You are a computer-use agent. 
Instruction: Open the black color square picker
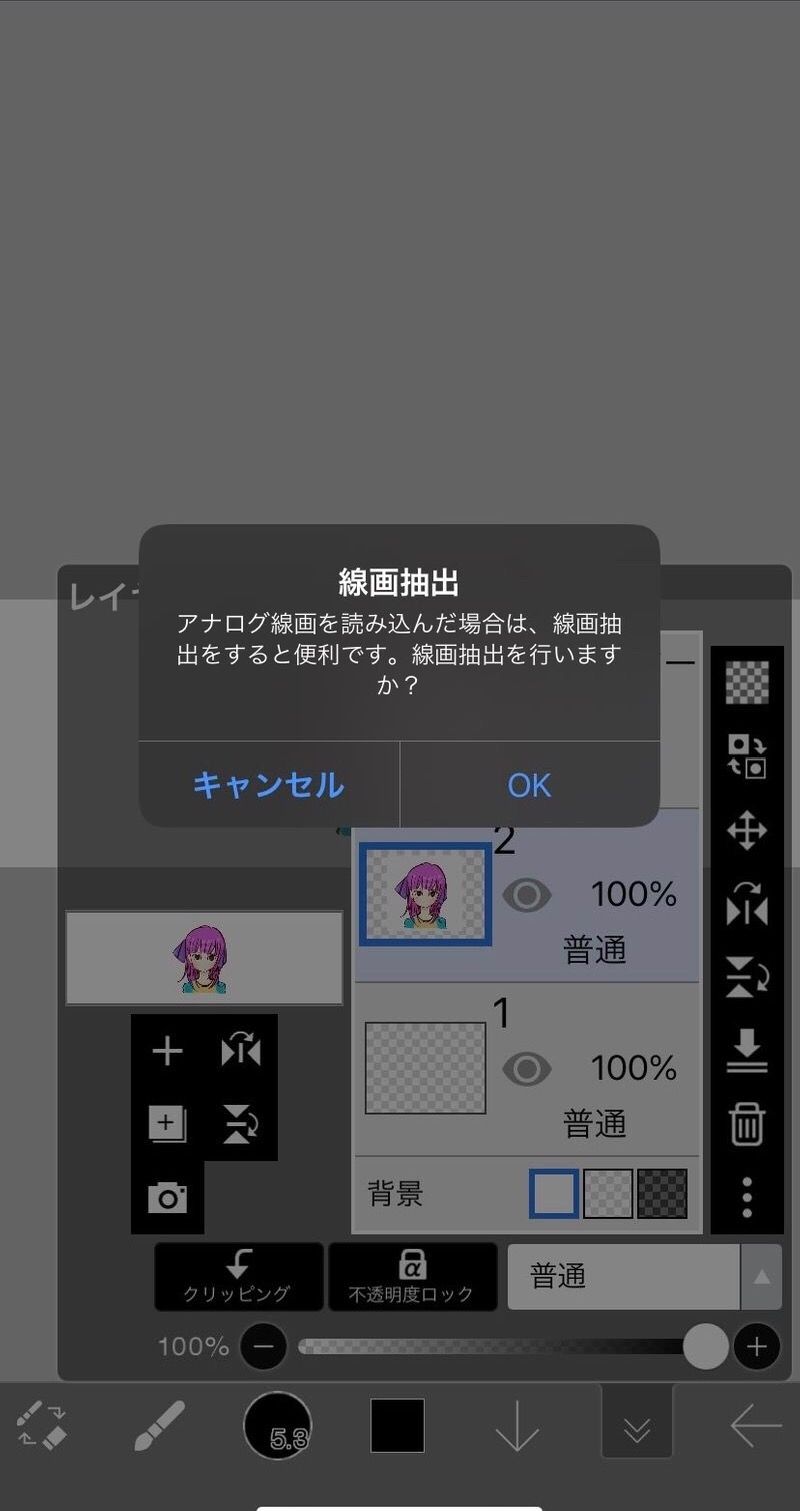397,1425
